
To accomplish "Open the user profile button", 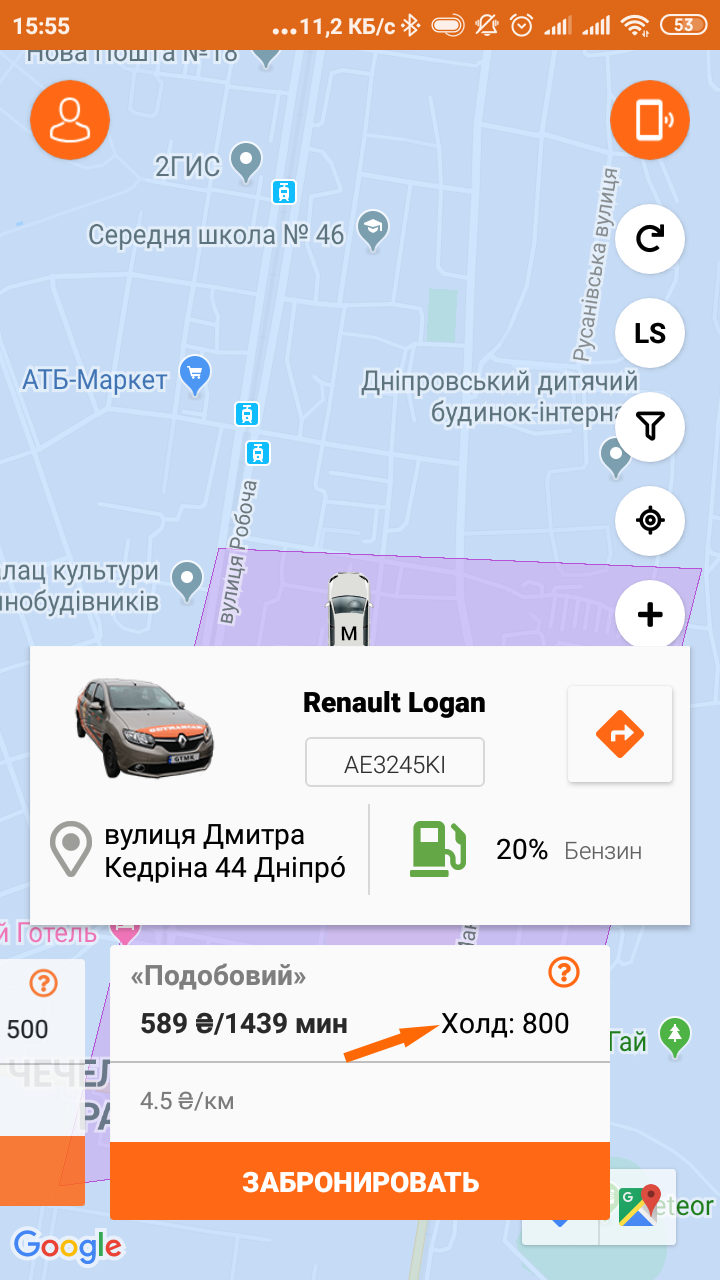I will [x=70, y=120].
